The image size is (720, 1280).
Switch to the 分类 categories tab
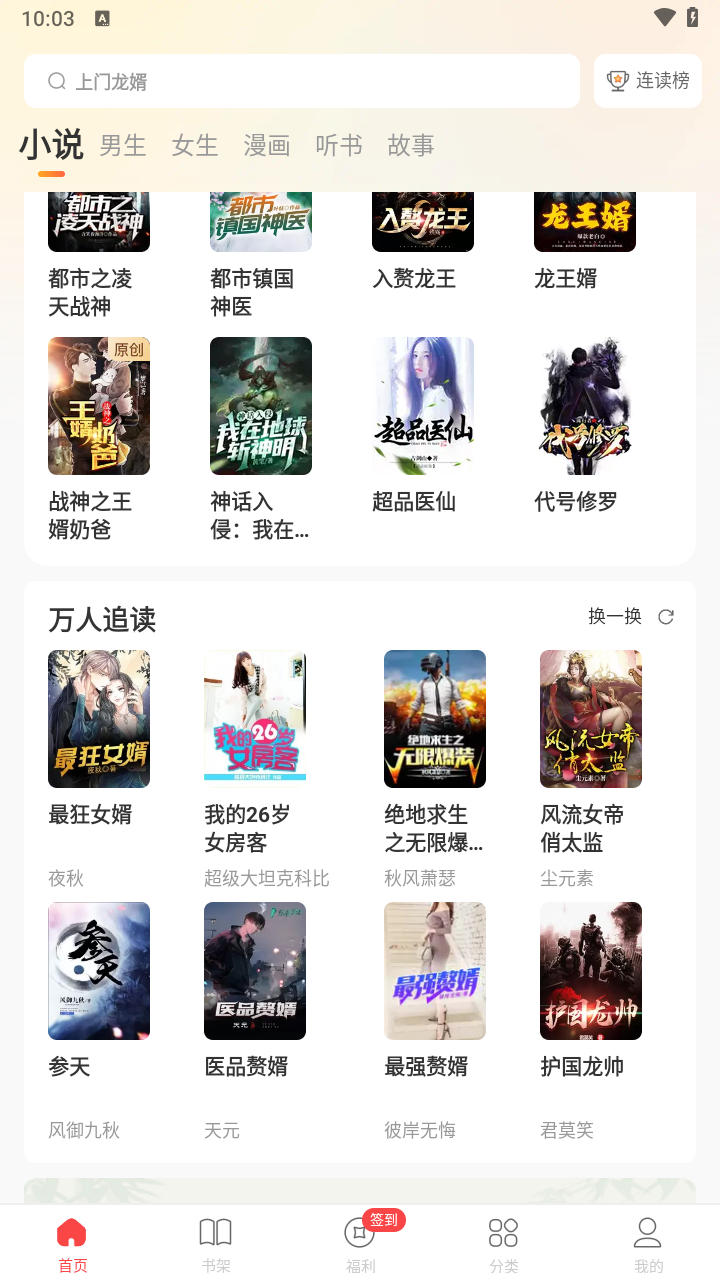pos(504,1243)
